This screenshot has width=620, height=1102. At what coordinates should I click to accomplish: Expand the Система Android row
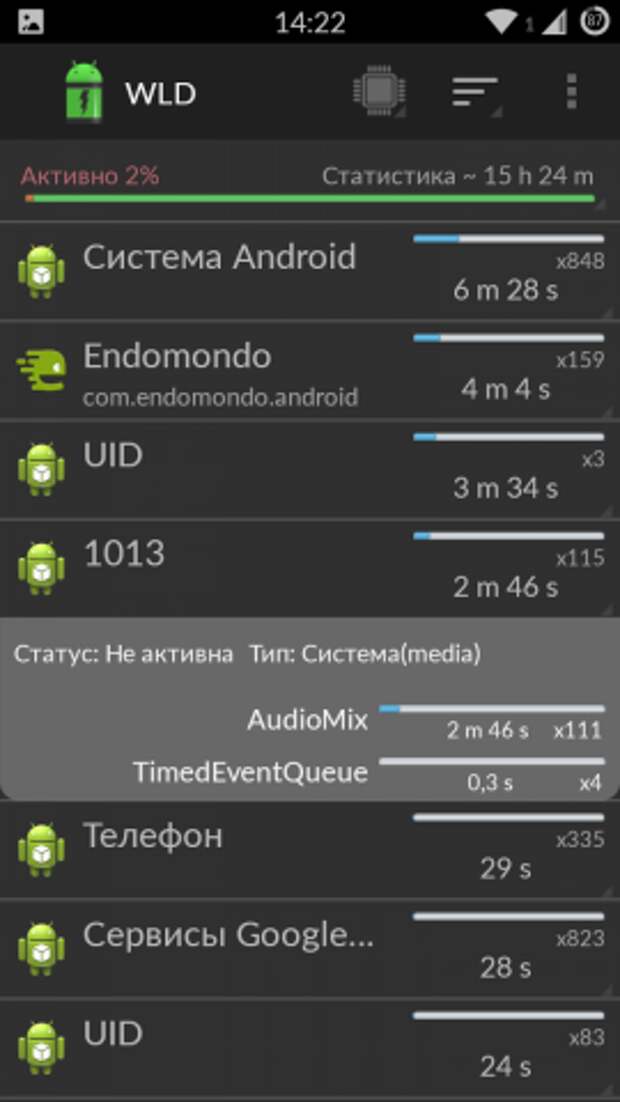click(x=310, y=271)
